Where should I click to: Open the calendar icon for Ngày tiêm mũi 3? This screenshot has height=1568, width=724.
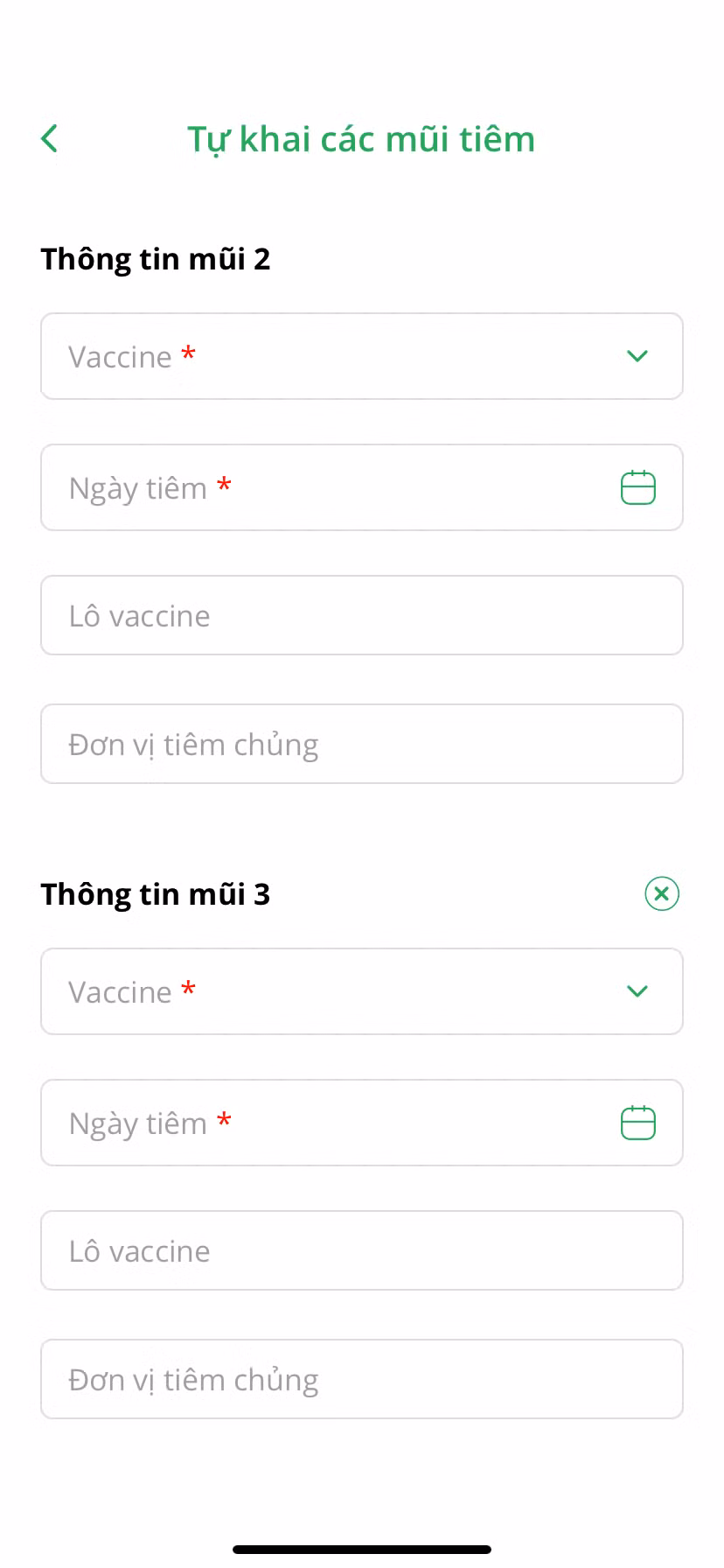(x=637, y=1123)
